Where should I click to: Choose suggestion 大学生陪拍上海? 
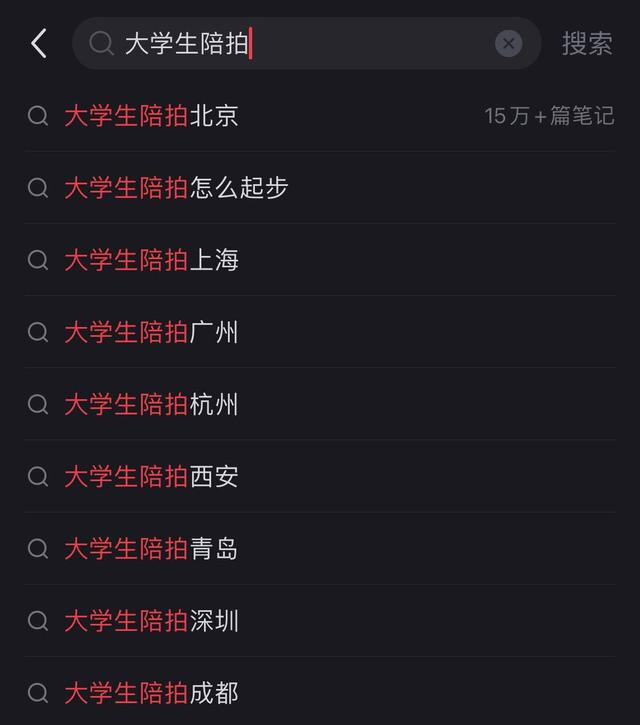tap(152, 260)
